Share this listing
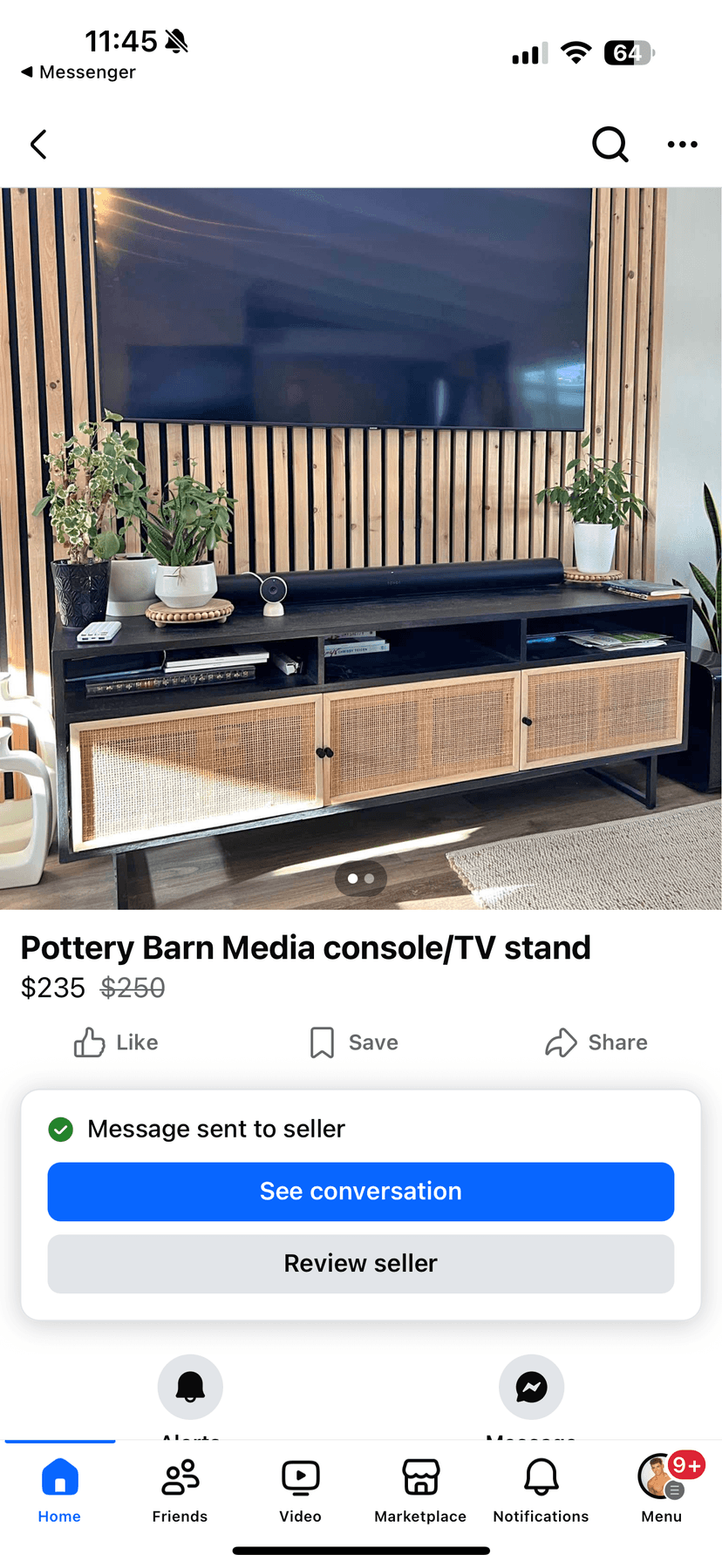The height and width of the screenshot is (1568, 722). (596, 1042)
